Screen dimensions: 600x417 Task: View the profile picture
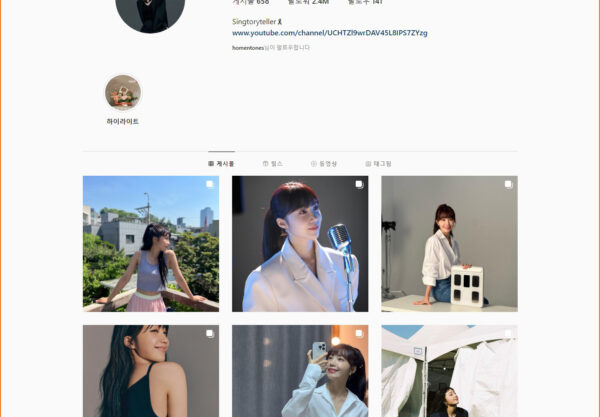click(150, 10)
